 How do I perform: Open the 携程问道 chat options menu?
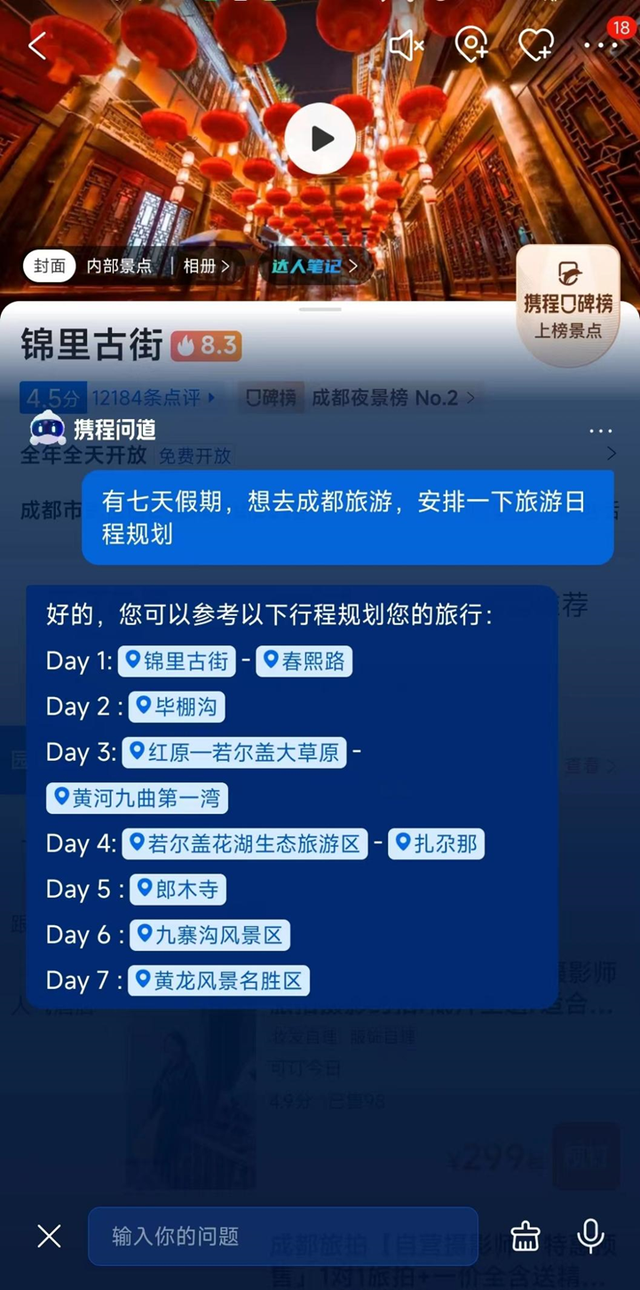click(x=600, y=431)
